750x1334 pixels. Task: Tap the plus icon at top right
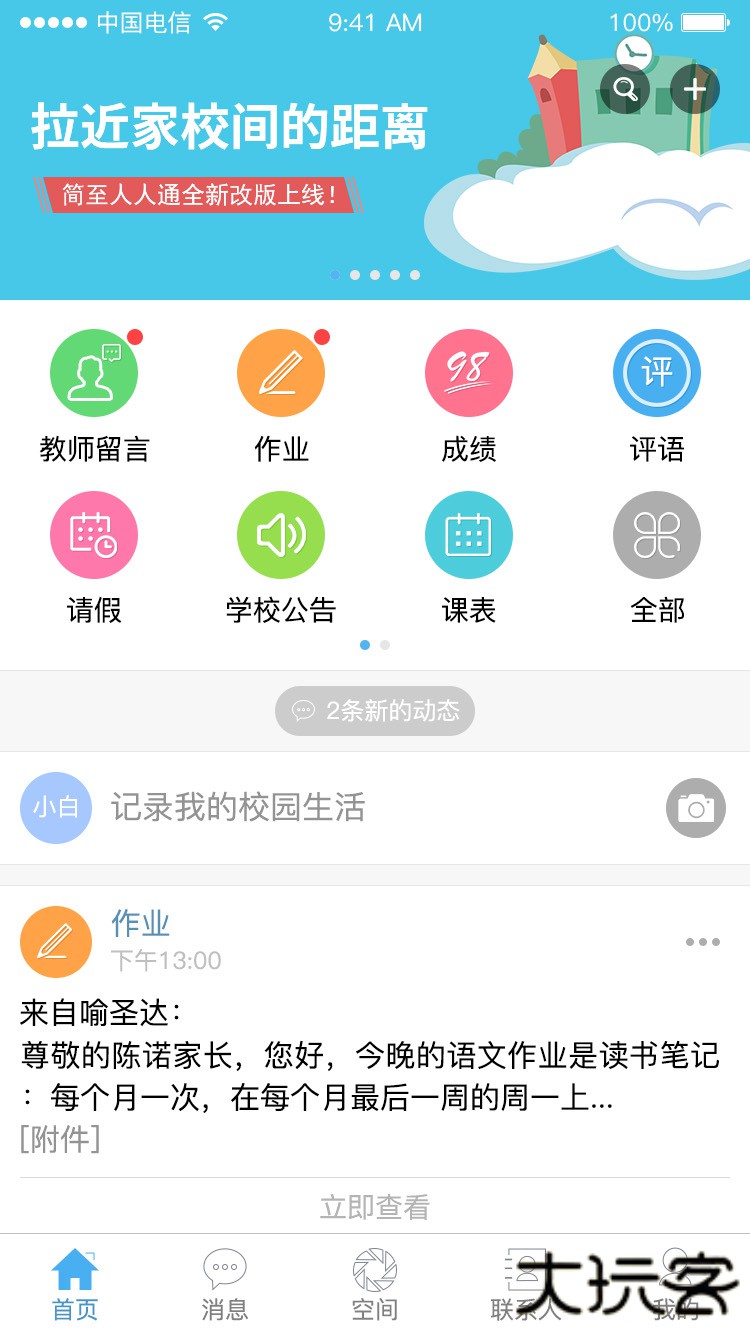click(x=695, y=89)
